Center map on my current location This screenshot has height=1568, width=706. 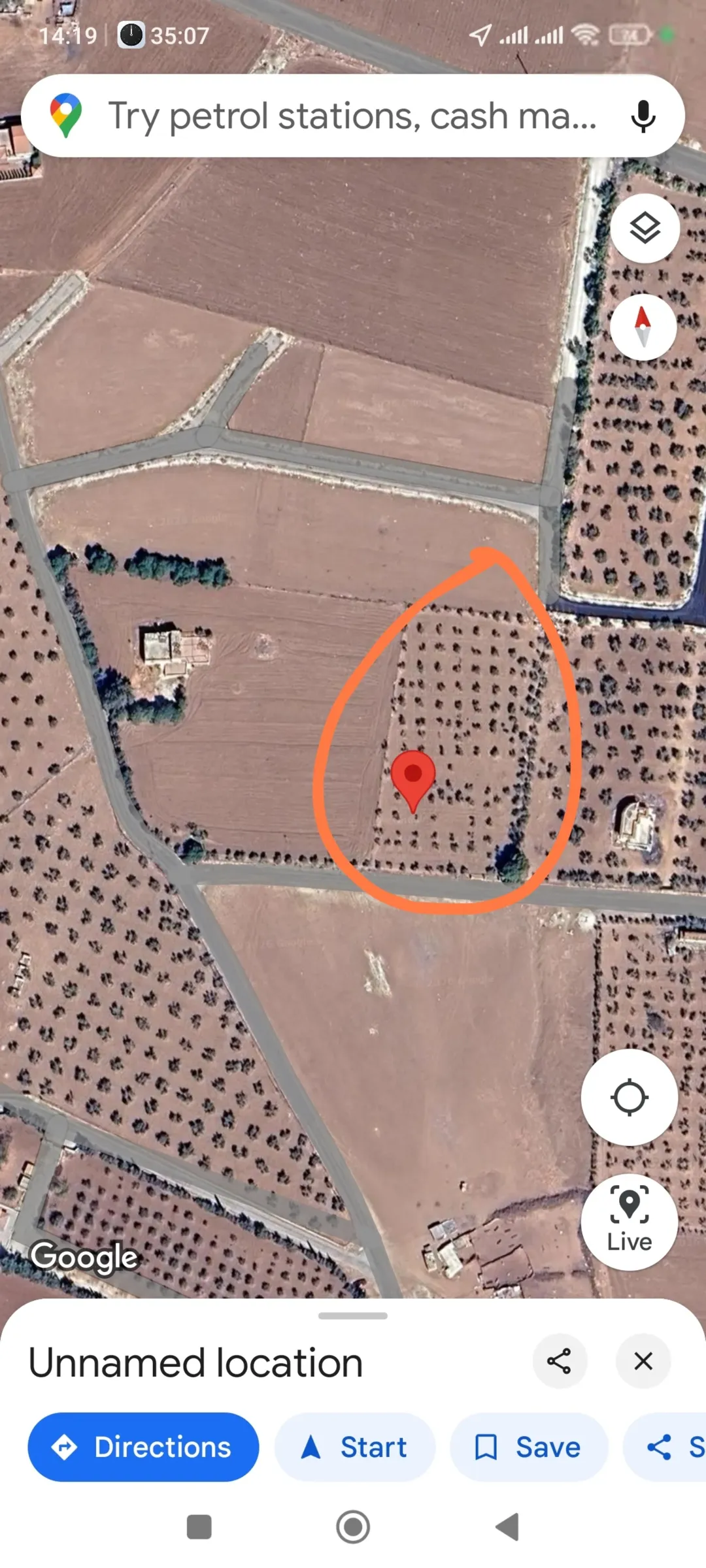point(629,1097)
